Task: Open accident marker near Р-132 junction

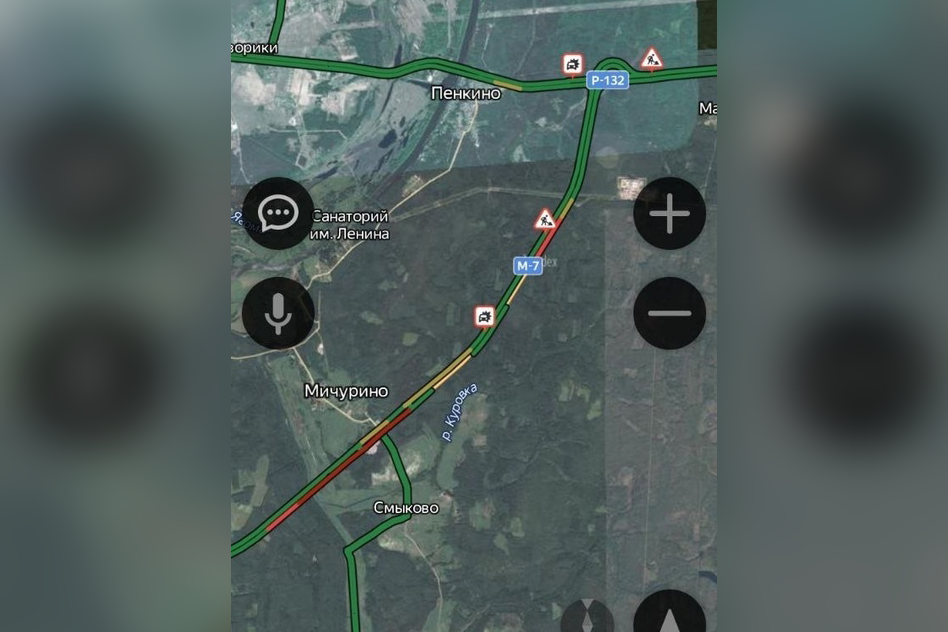Action: click(573, 64)
